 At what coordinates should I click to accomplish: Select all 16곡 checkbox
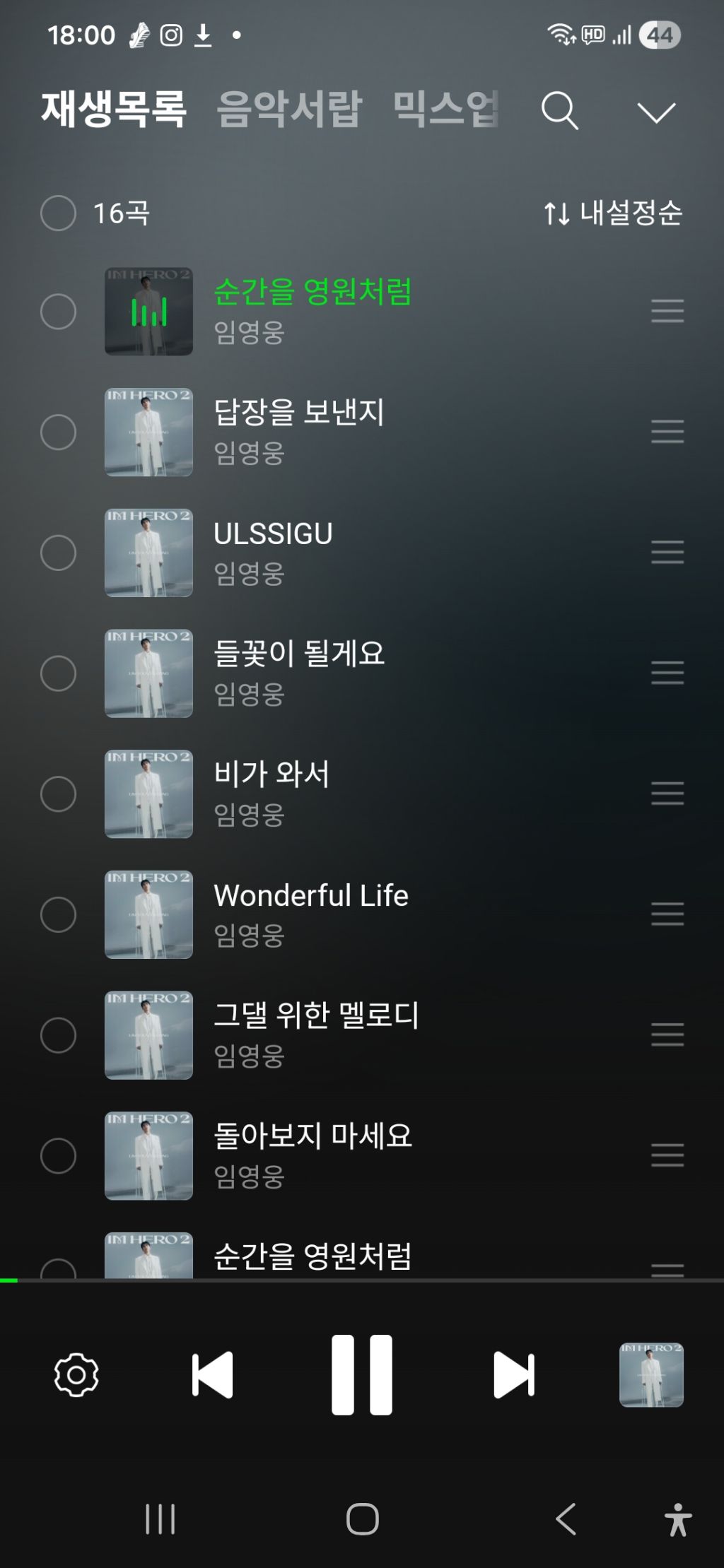pos(59,213)
